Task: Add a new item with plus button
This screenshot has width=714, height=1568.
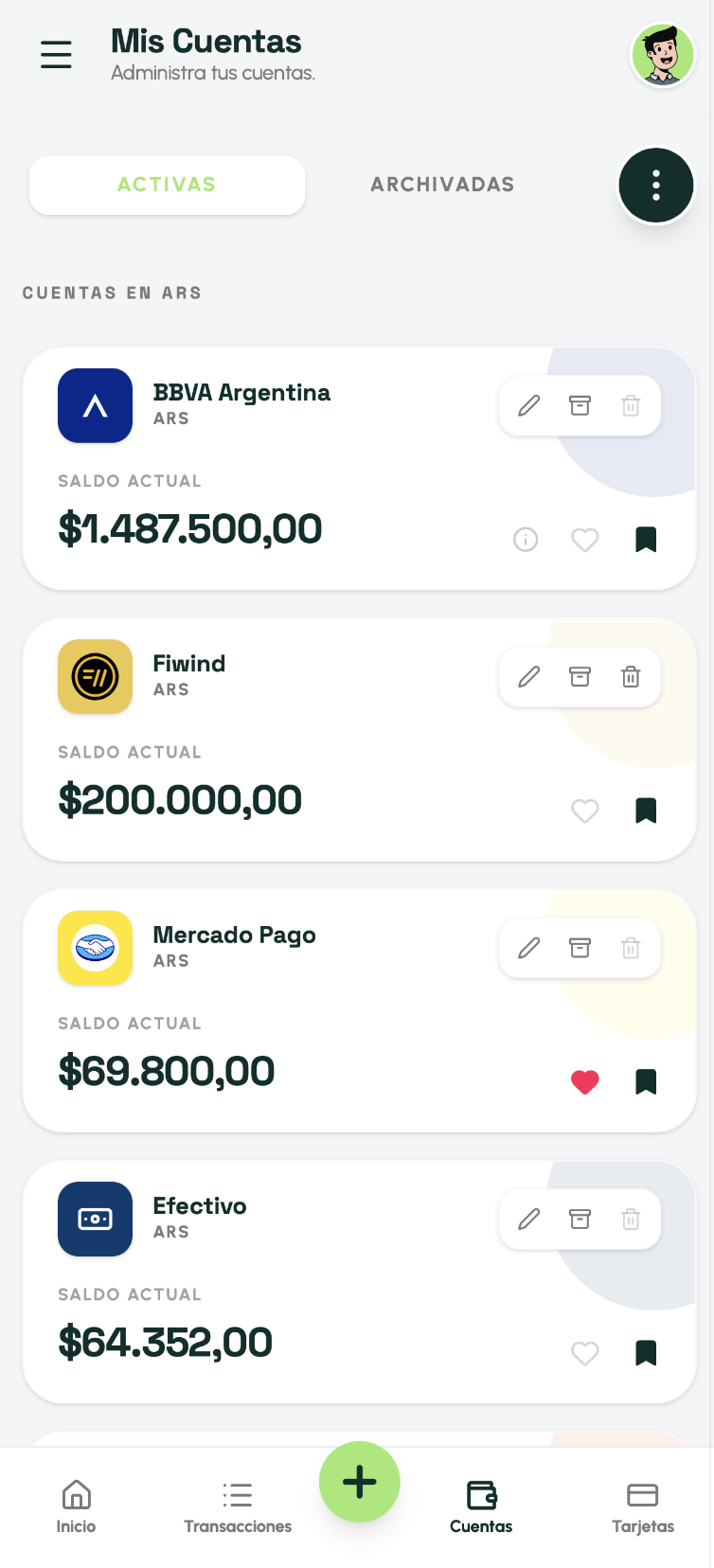Action: pyautogui.click(x=359, y=1482)
